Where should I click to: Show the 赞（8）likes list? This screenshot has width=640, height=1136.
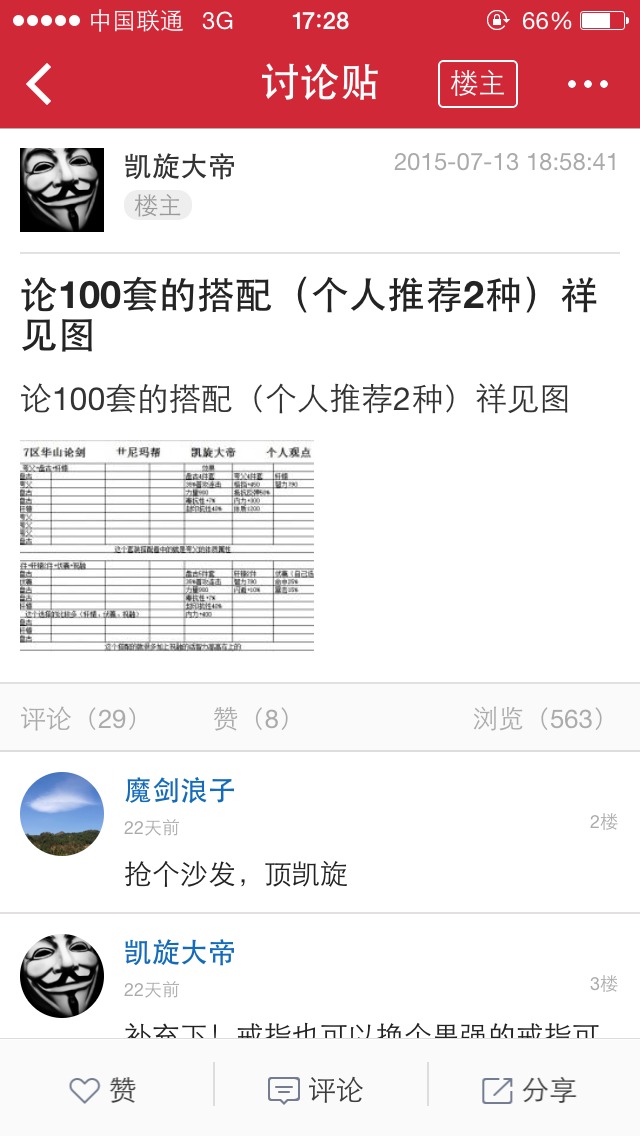252,718
